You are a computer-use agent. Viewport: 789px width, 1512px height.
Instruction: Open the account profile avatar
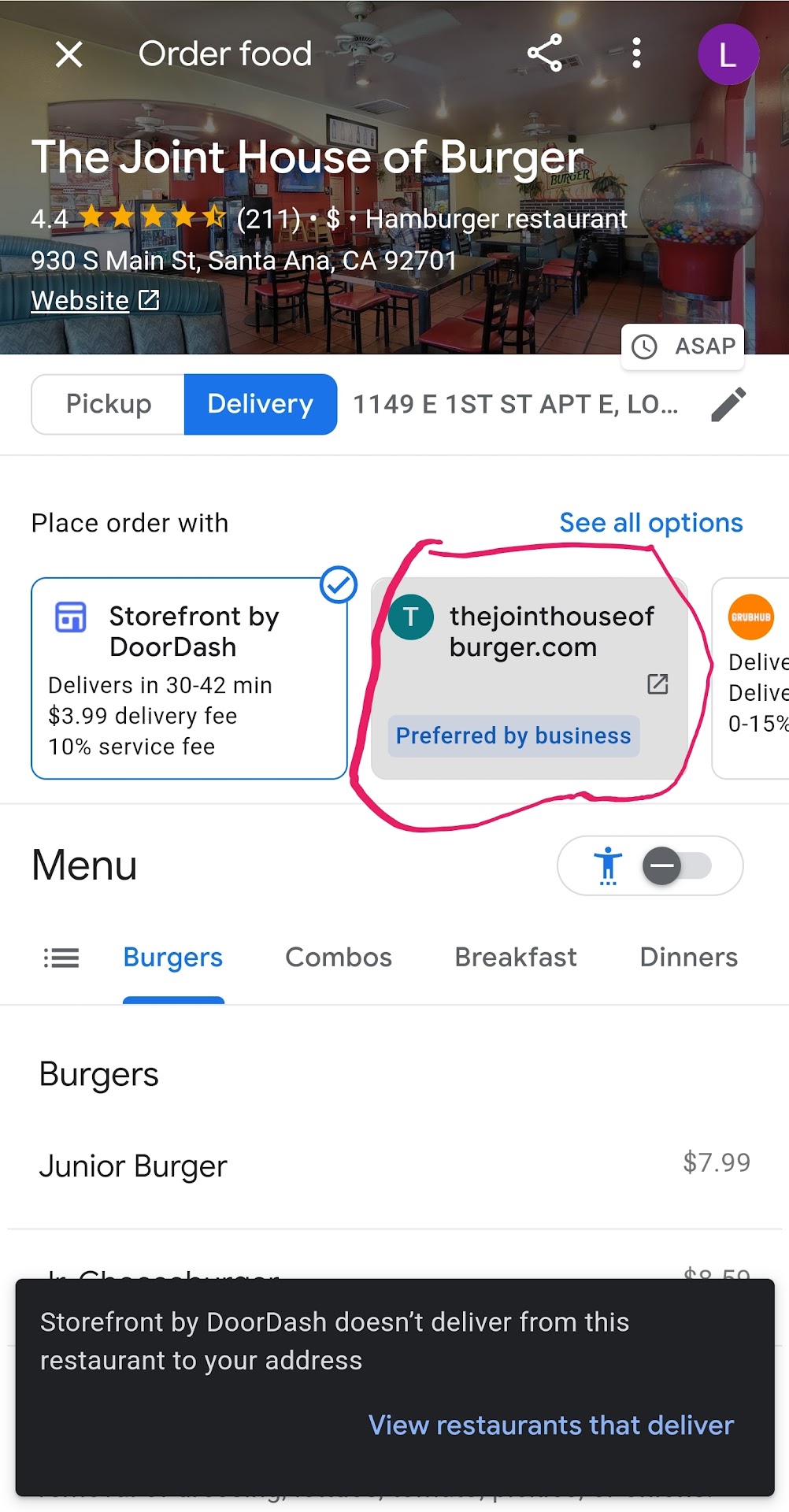tap(728, 54)
